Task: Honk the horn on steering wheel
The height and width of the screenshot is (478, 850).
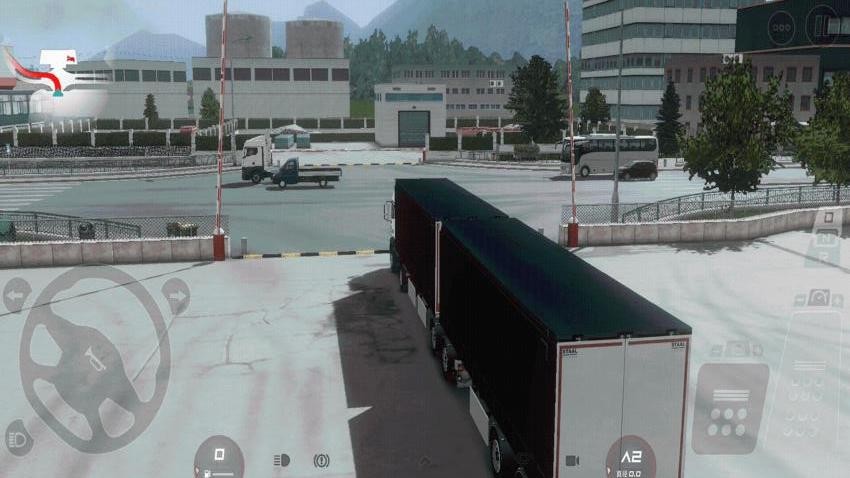Action: click(x=97, y=358)
